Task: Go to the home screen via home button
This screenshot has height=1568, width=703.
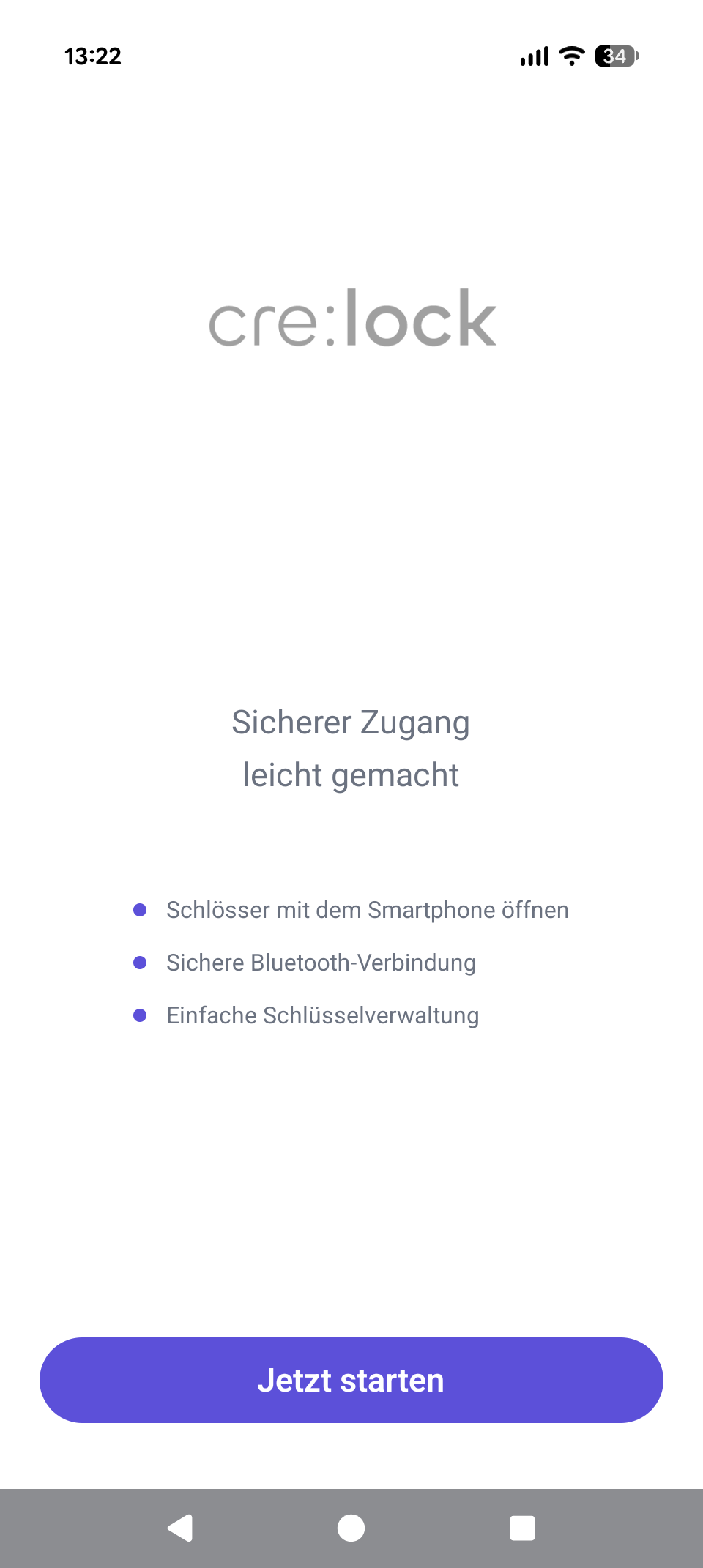Action: (x=351, y=1528)
